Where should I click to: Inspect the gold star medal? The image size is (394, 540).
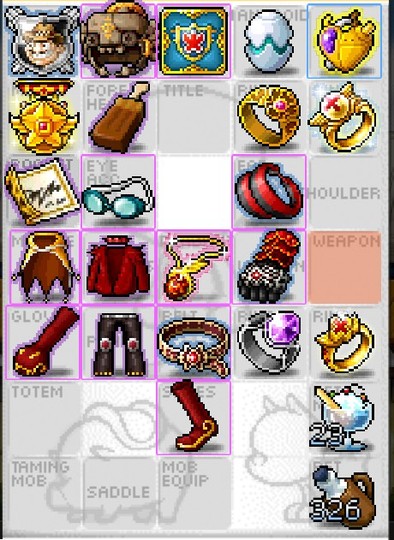pos(43,116)
